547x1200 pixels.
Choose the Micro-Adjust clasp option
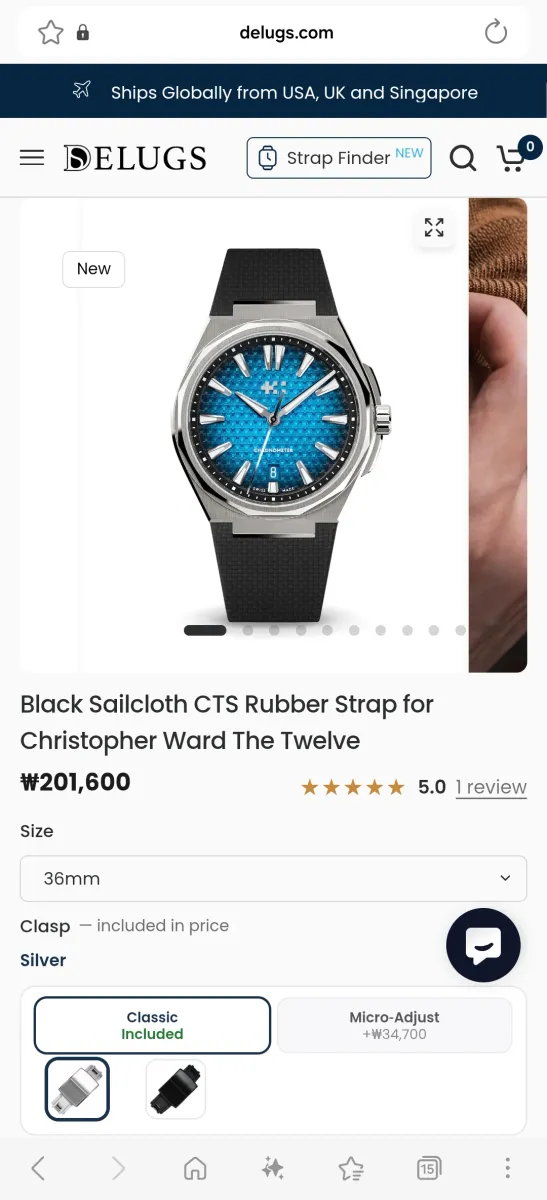coord(394,1025)
